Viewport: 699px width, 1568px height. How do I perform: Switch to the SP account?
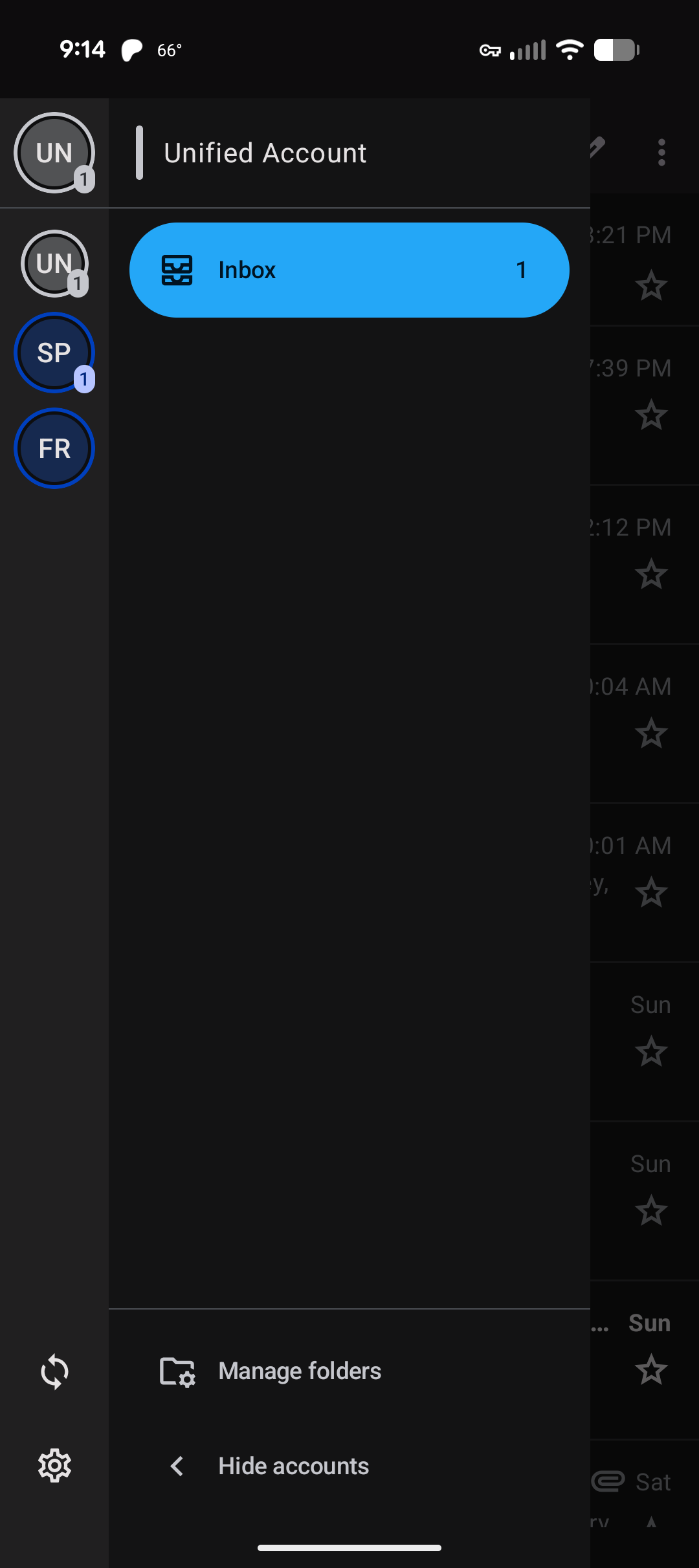(54, 353)
